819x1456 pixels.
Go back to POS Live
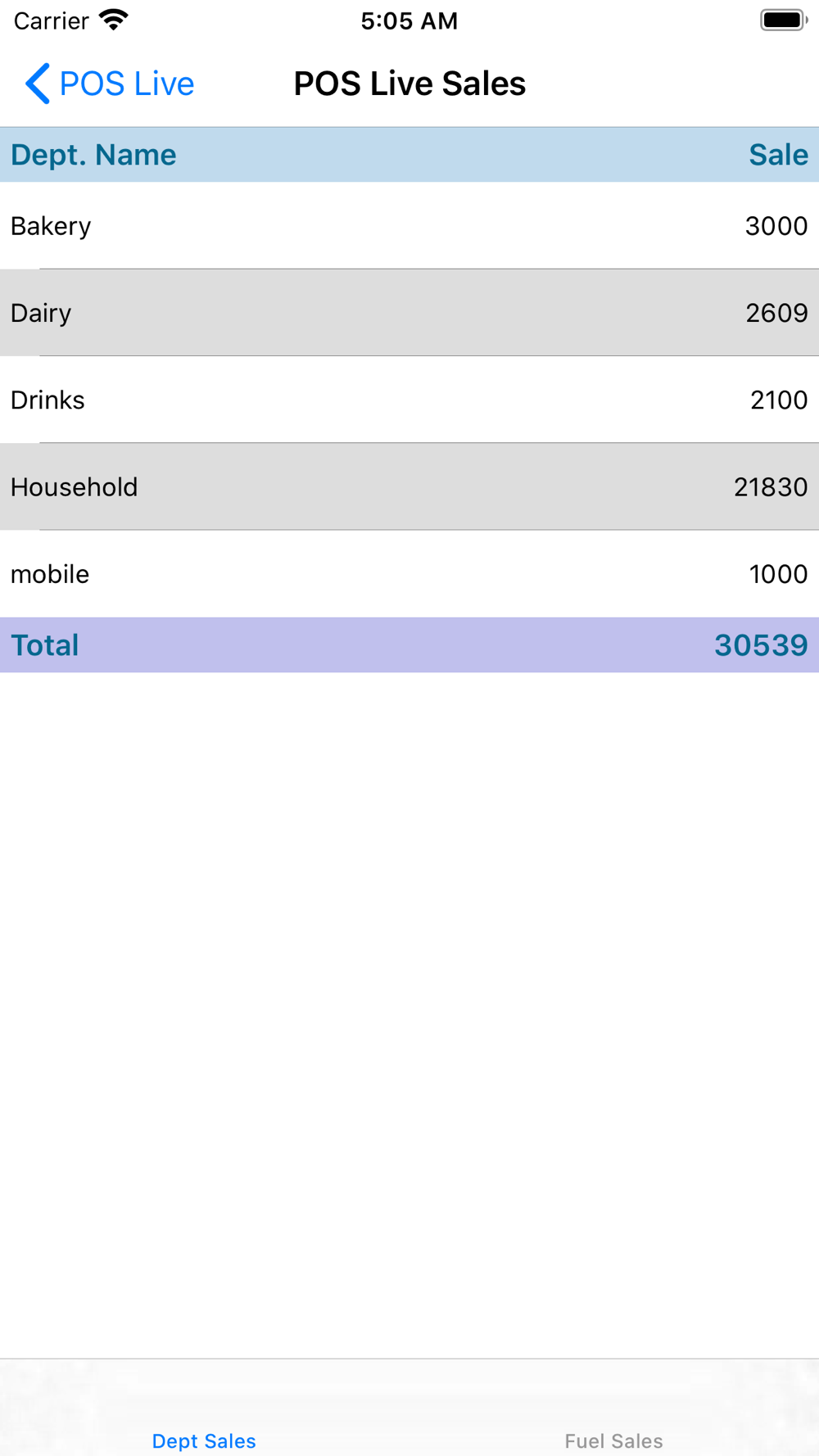(x=110, y=84)
